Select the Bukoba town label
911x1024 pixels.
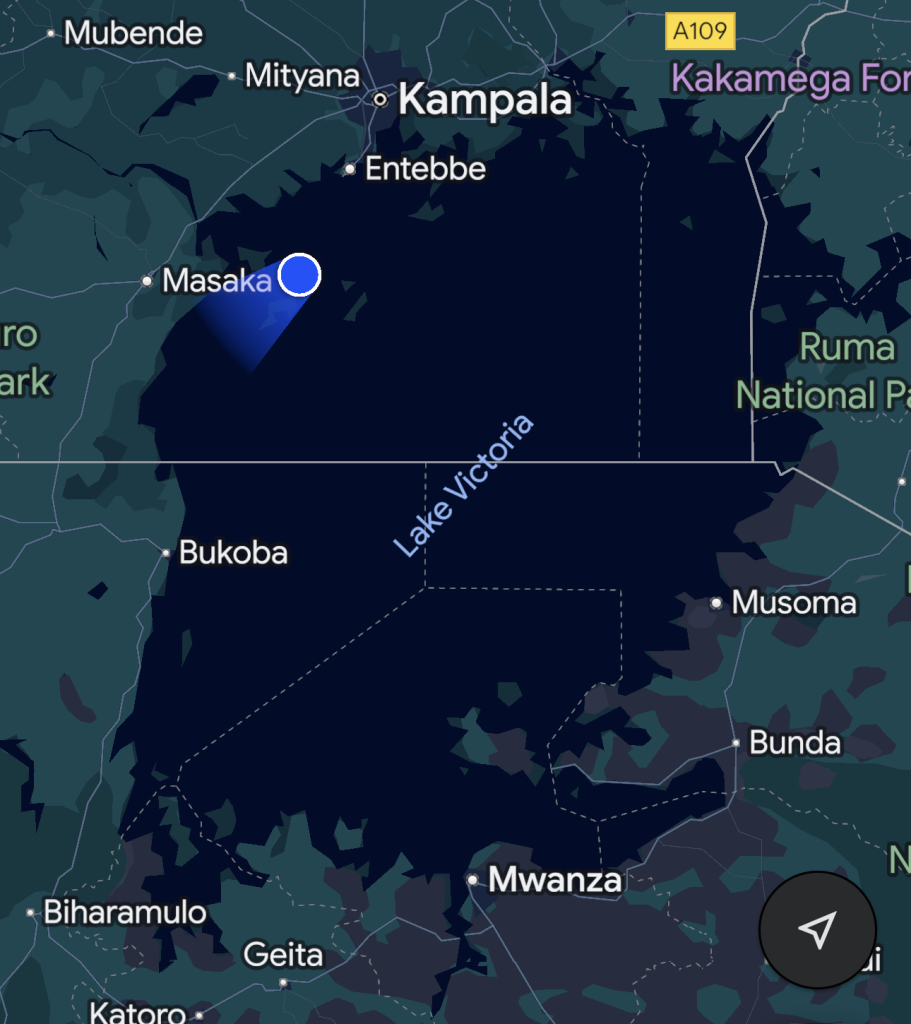[x=233, y=552]
